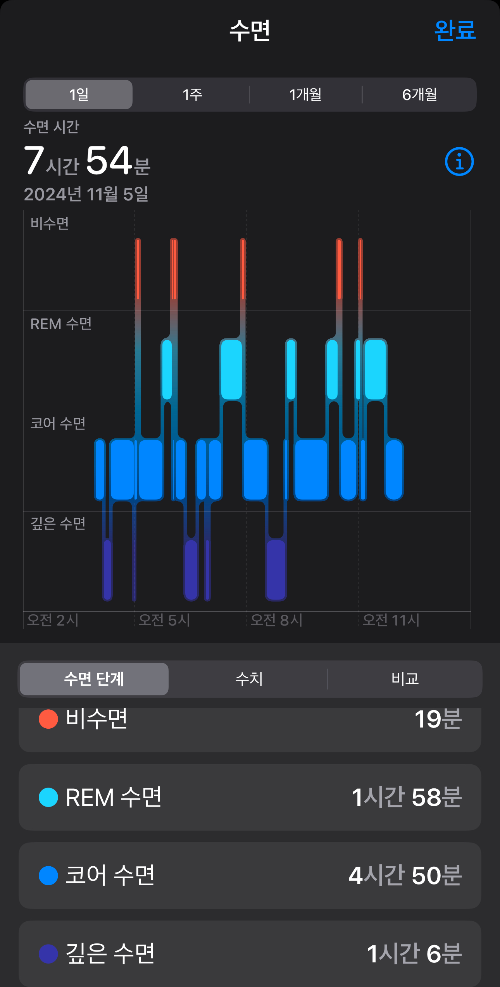Open the sleep info icon
500x987 pixels.
pos(459,162)
